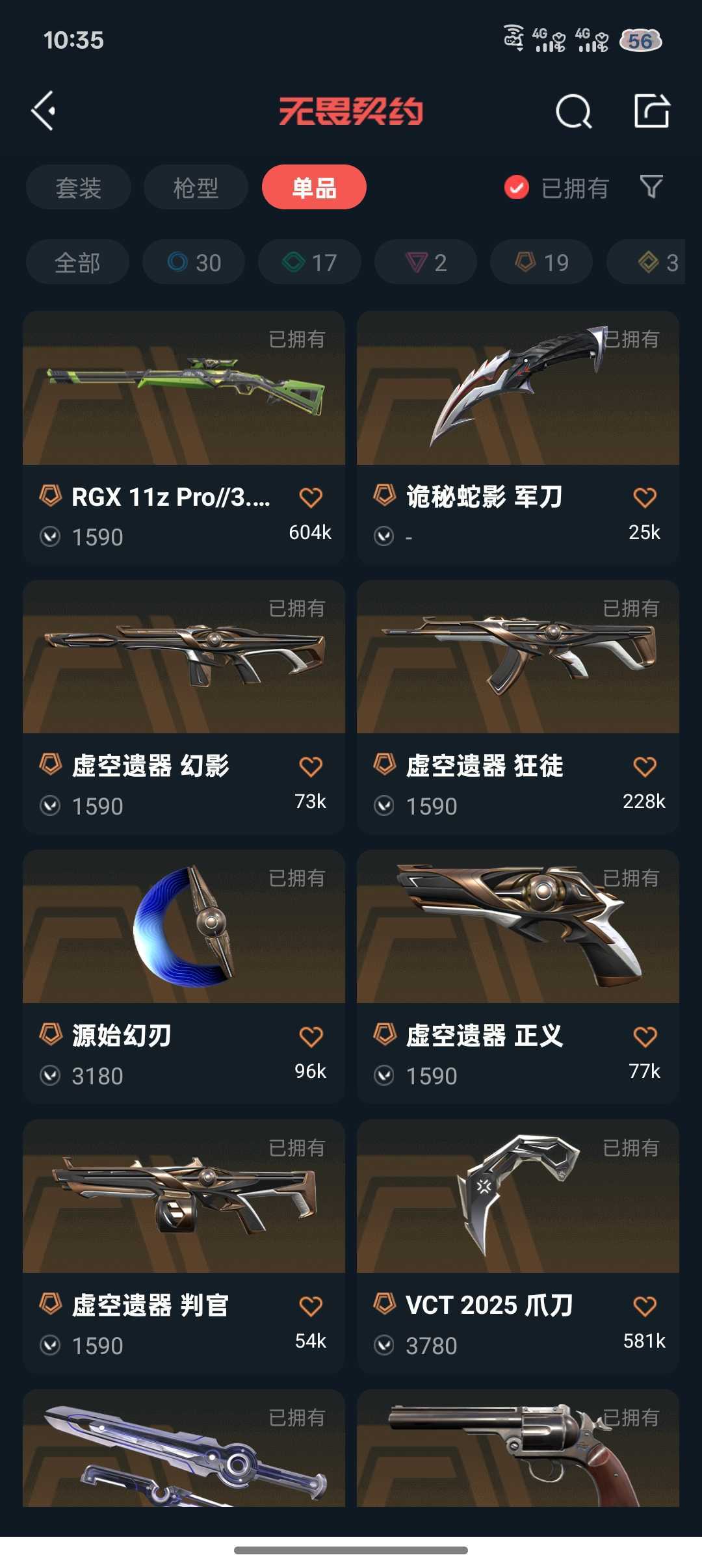Uncheck the 已拥有 filter
The height and width of the screenshot is (1568, 702).
[517, 188]
